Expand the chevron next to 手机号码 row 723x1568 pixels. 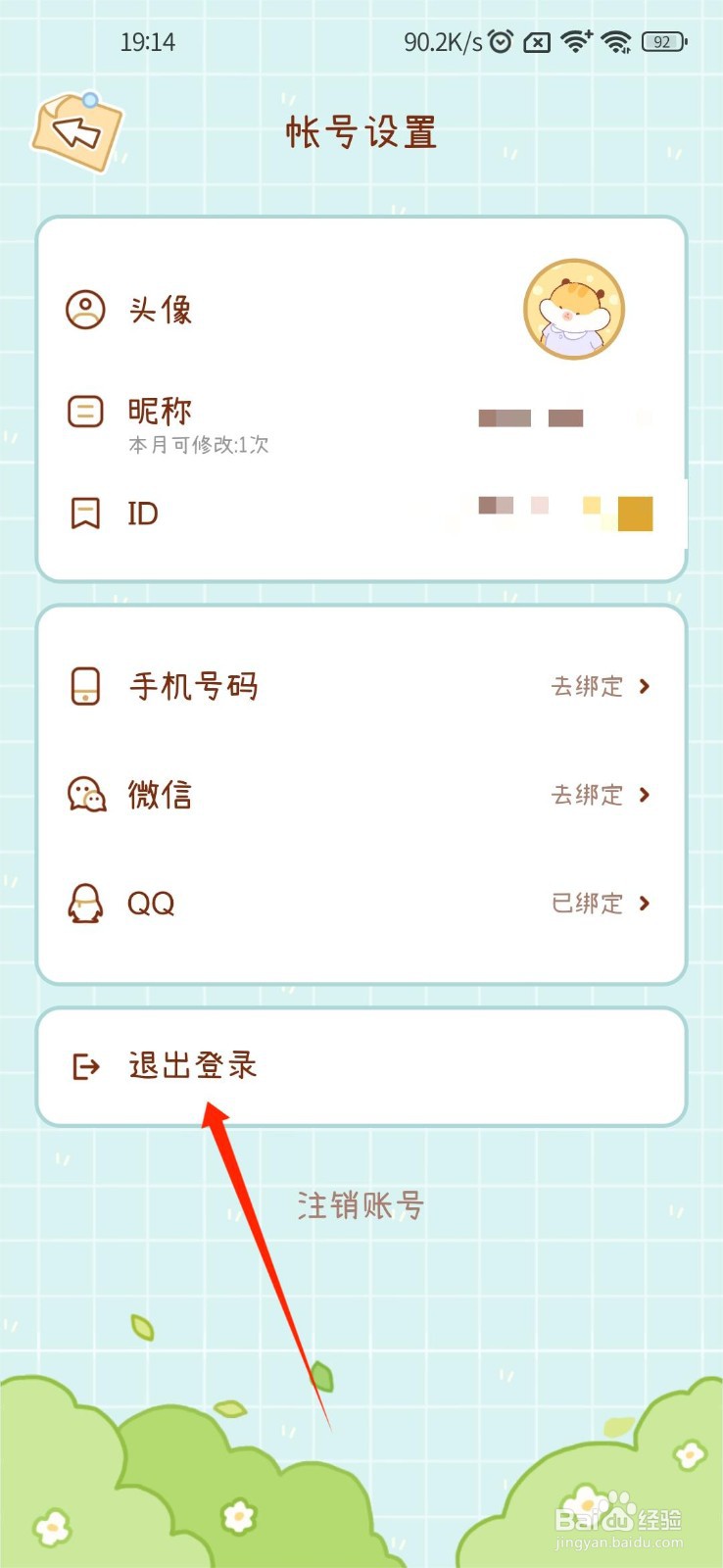(645, 687)
